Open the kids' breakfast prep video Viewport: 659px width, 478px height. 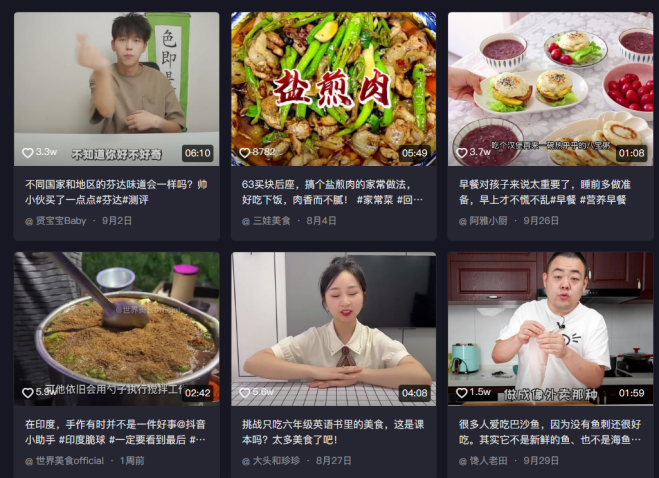[550, 88]
